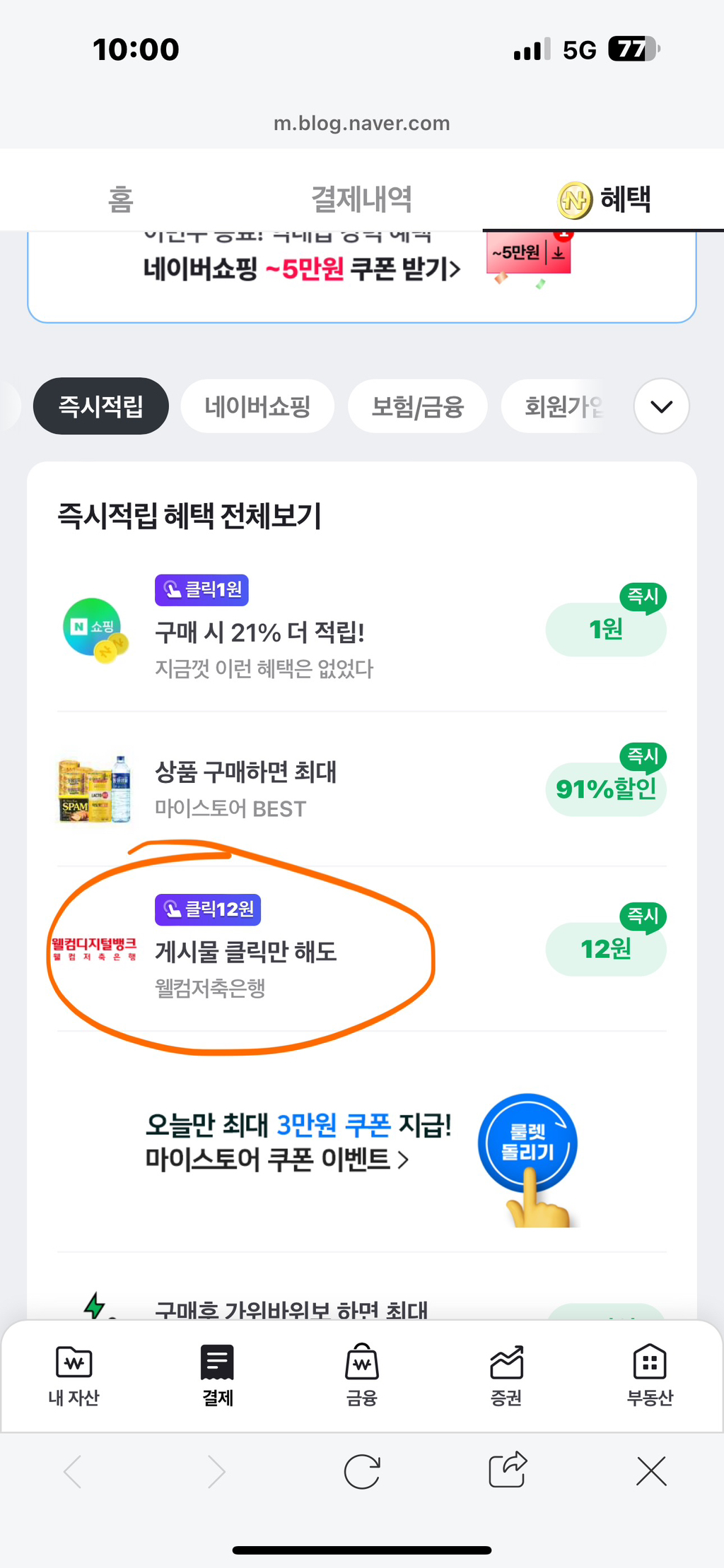Open the 구매 시 21% 더 적립 offer
The image size is (724, 1568).
(x=260, y=632)
